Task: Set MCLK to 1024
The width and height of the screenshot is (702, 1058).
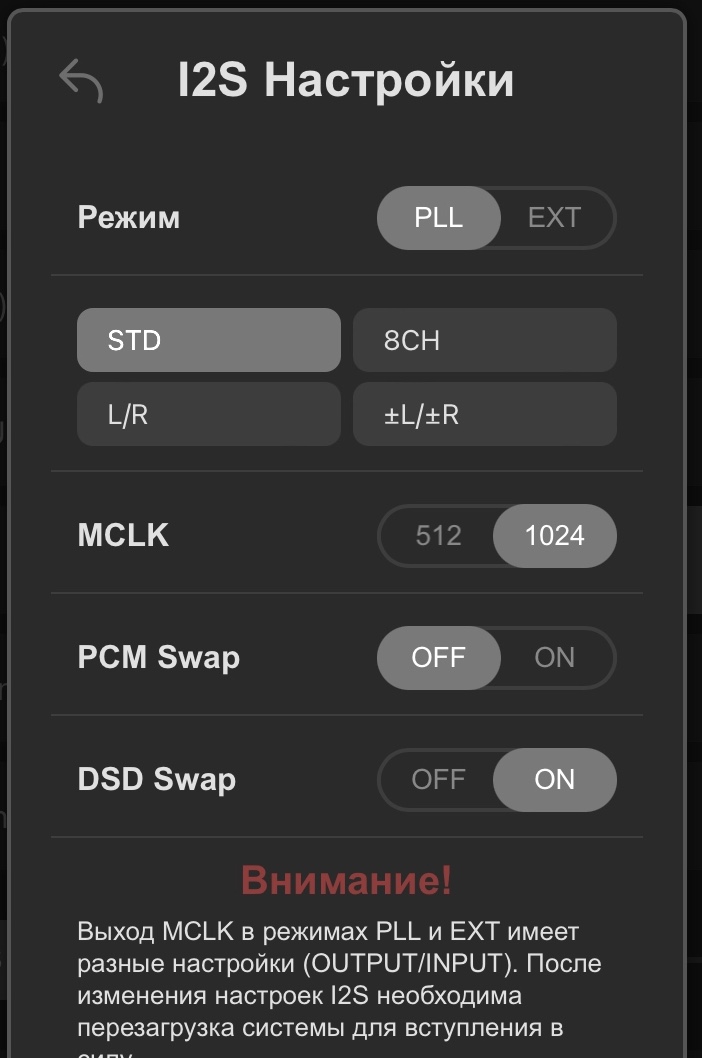Action: click(x=555, y=536)
